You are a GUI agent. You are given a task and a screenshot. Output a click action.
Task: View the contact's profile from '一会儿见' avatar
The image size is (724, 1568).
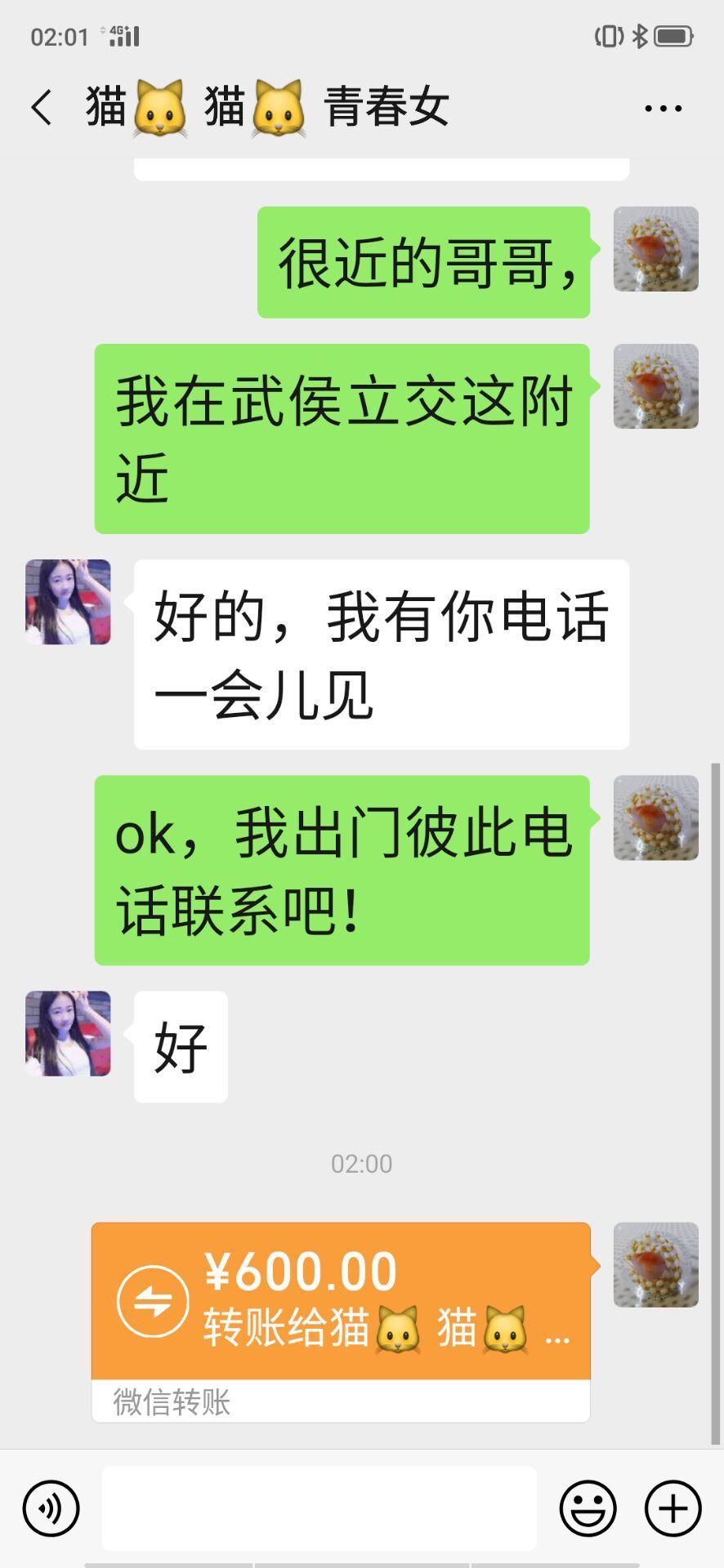tap(68, 602)
